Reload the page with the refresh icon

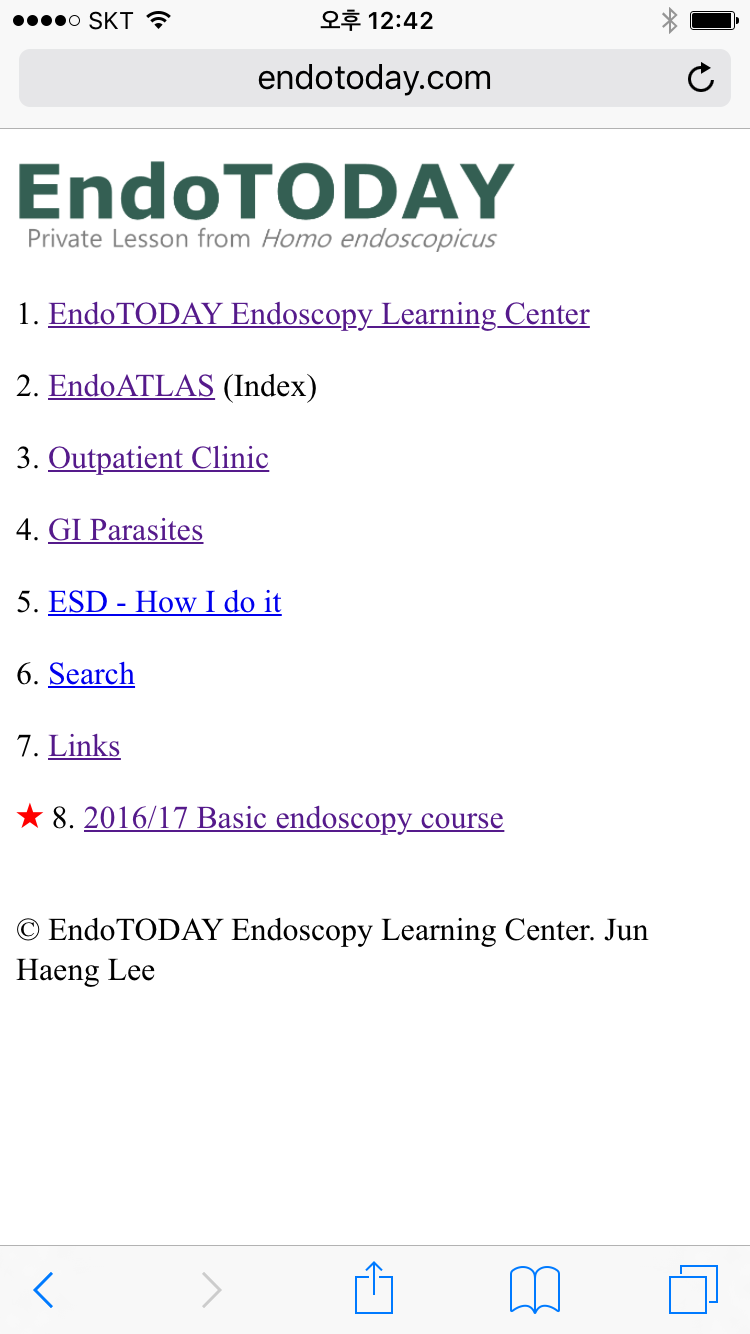[701, 78]
